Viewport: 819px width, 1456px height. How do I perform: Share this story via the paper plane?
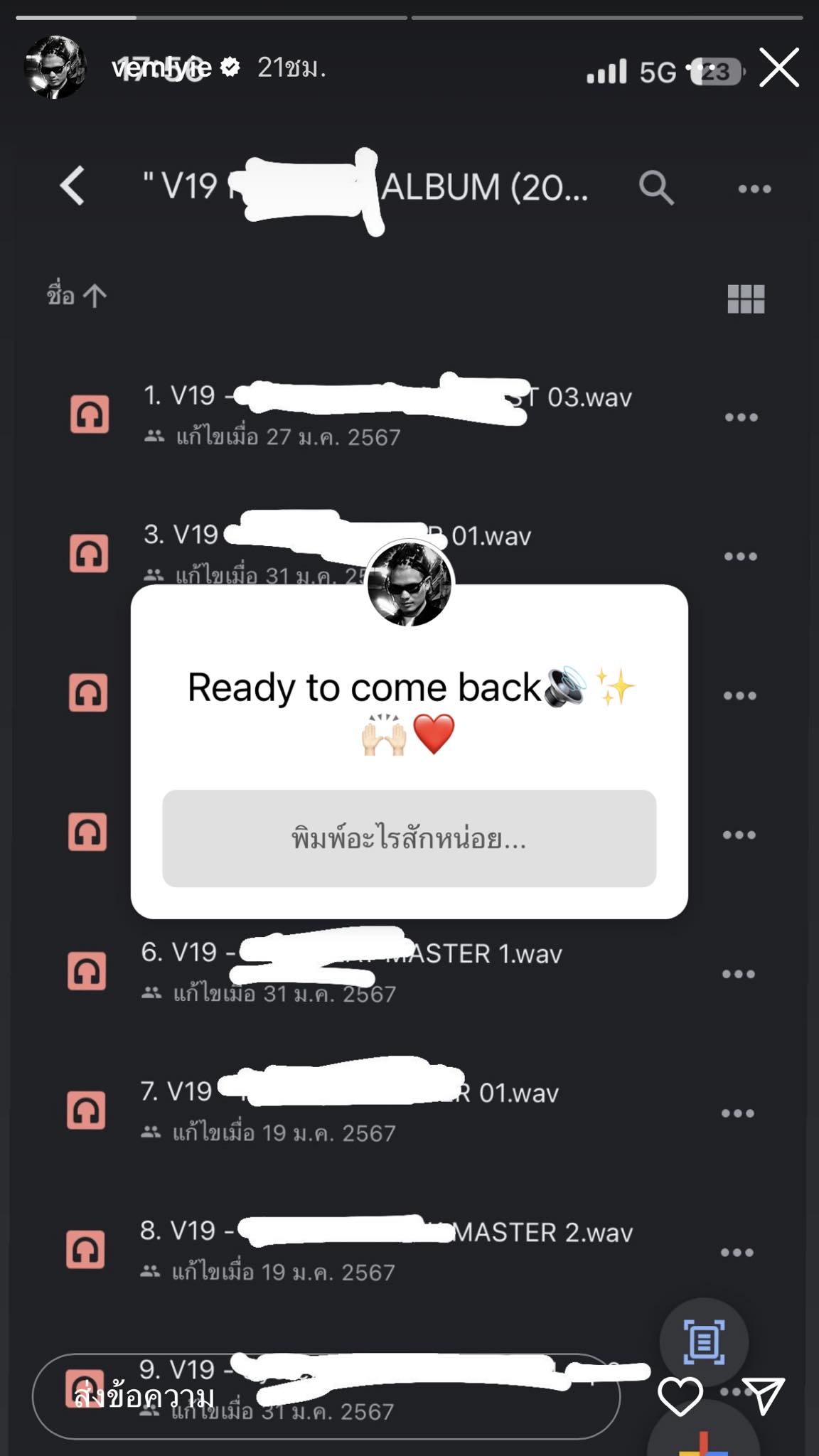click(x=765, y=1396)
